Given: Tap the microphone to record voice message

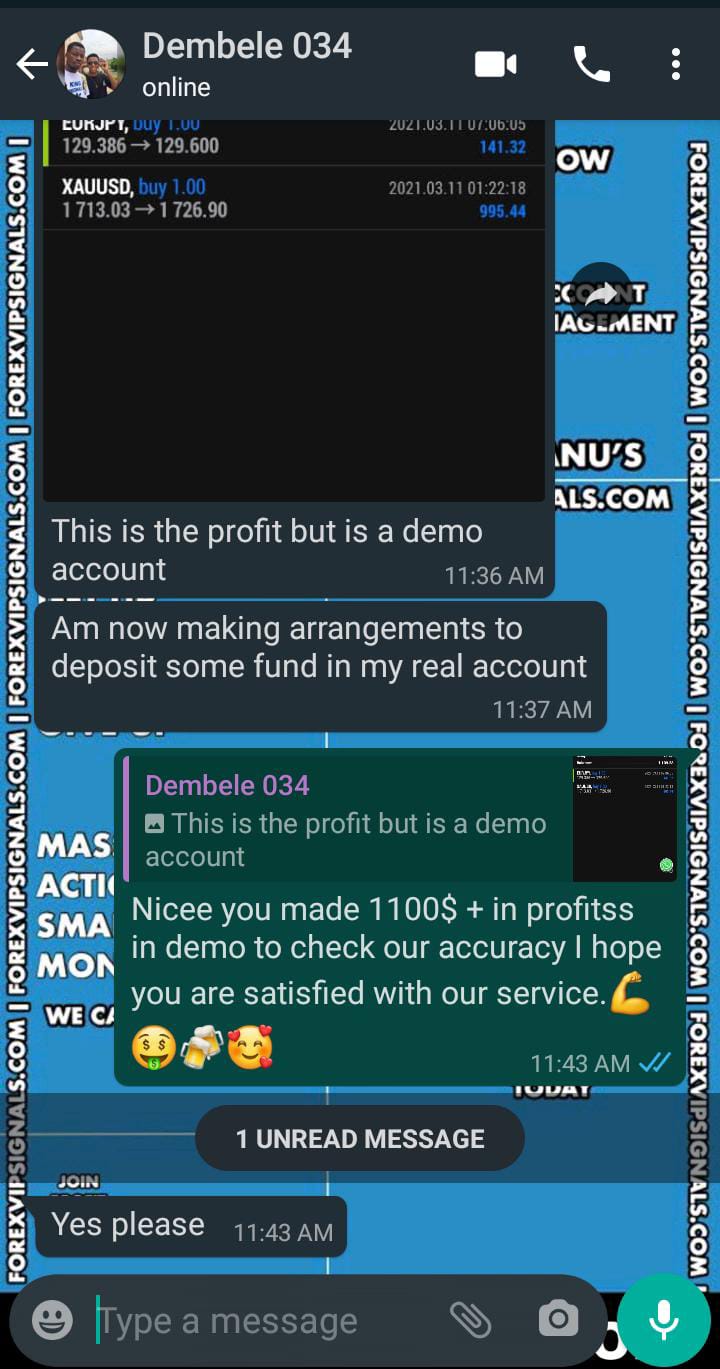Looking at the screenshot, I should tap(663, 1320).
